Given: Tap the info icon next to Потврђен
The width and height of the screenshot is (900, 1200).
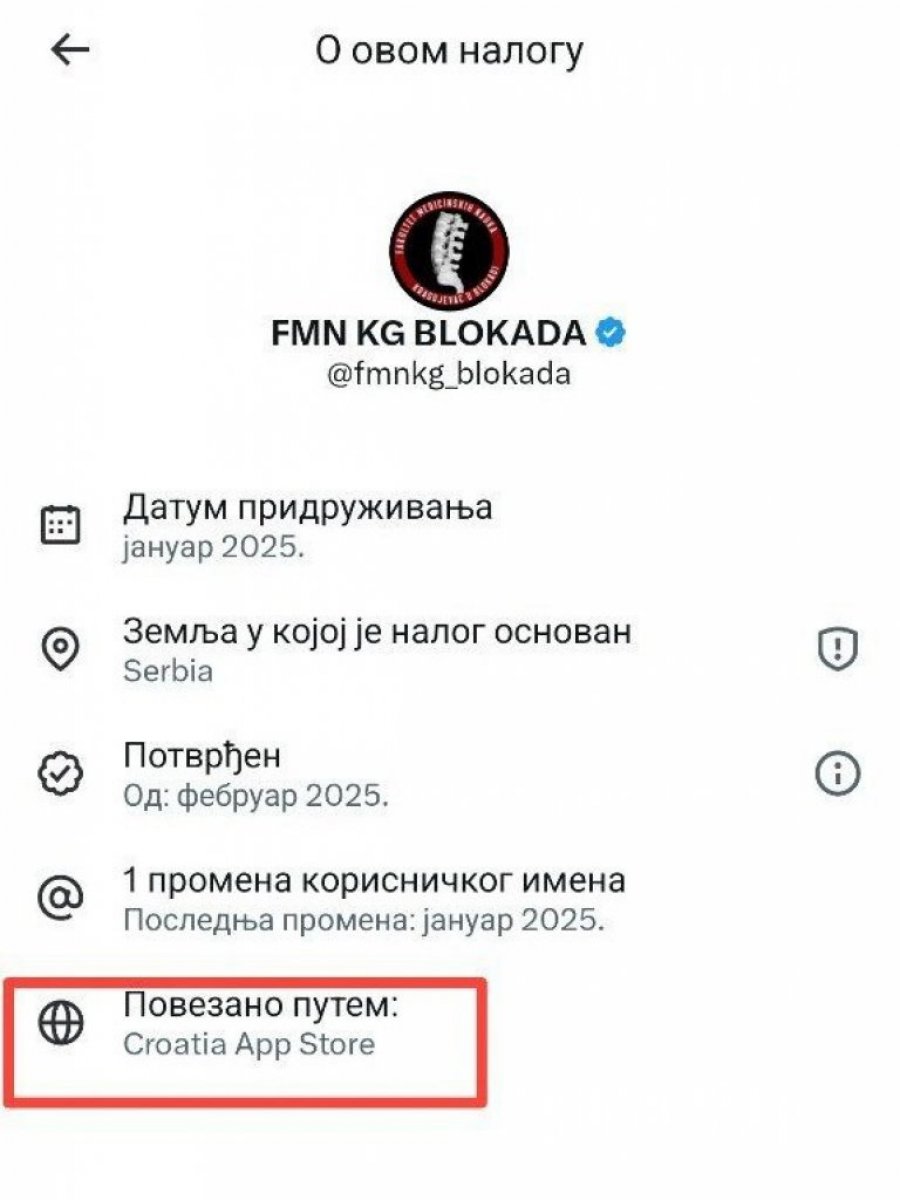Looking at the screenshot, I should point(838,773).
